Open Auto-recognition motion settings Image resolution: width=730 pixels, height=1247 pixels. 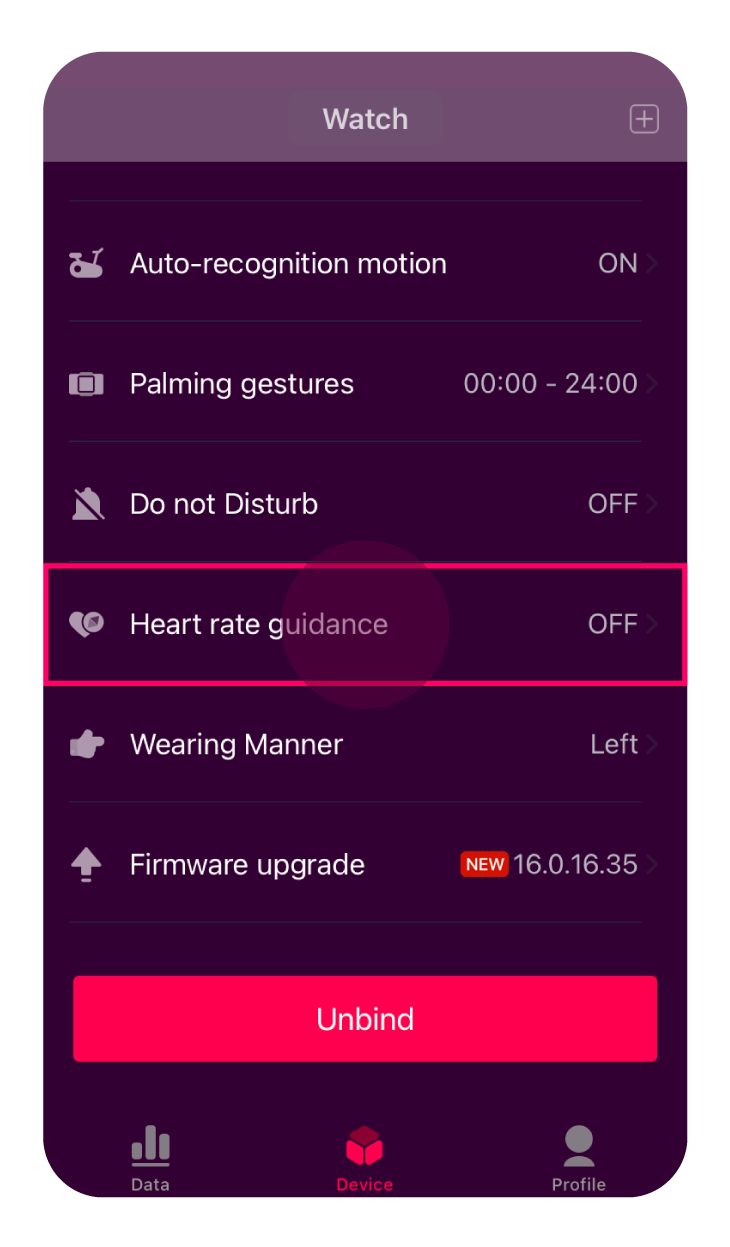click(364, 264)
